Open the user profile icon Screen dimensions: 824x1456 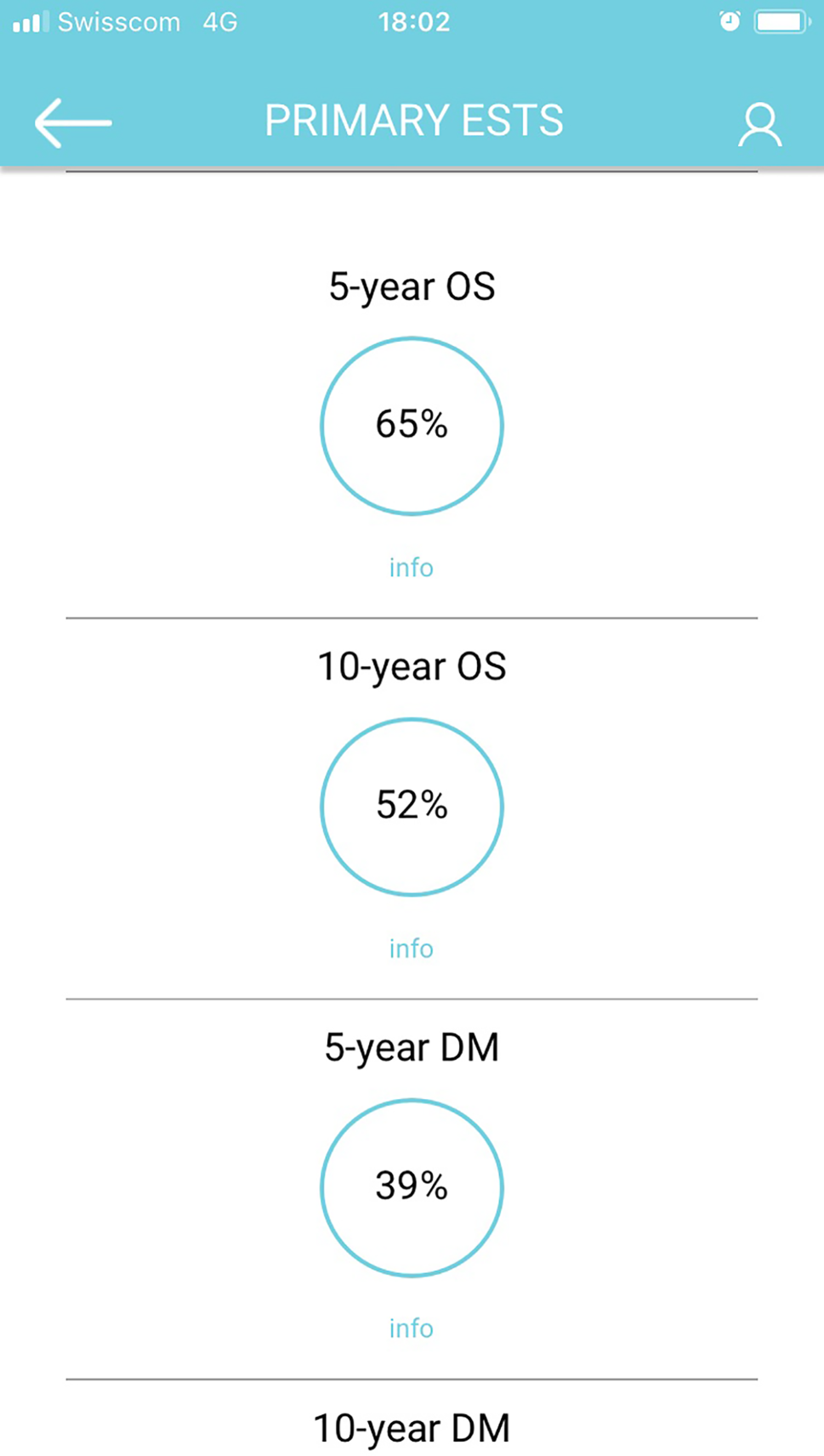[759, 125]
